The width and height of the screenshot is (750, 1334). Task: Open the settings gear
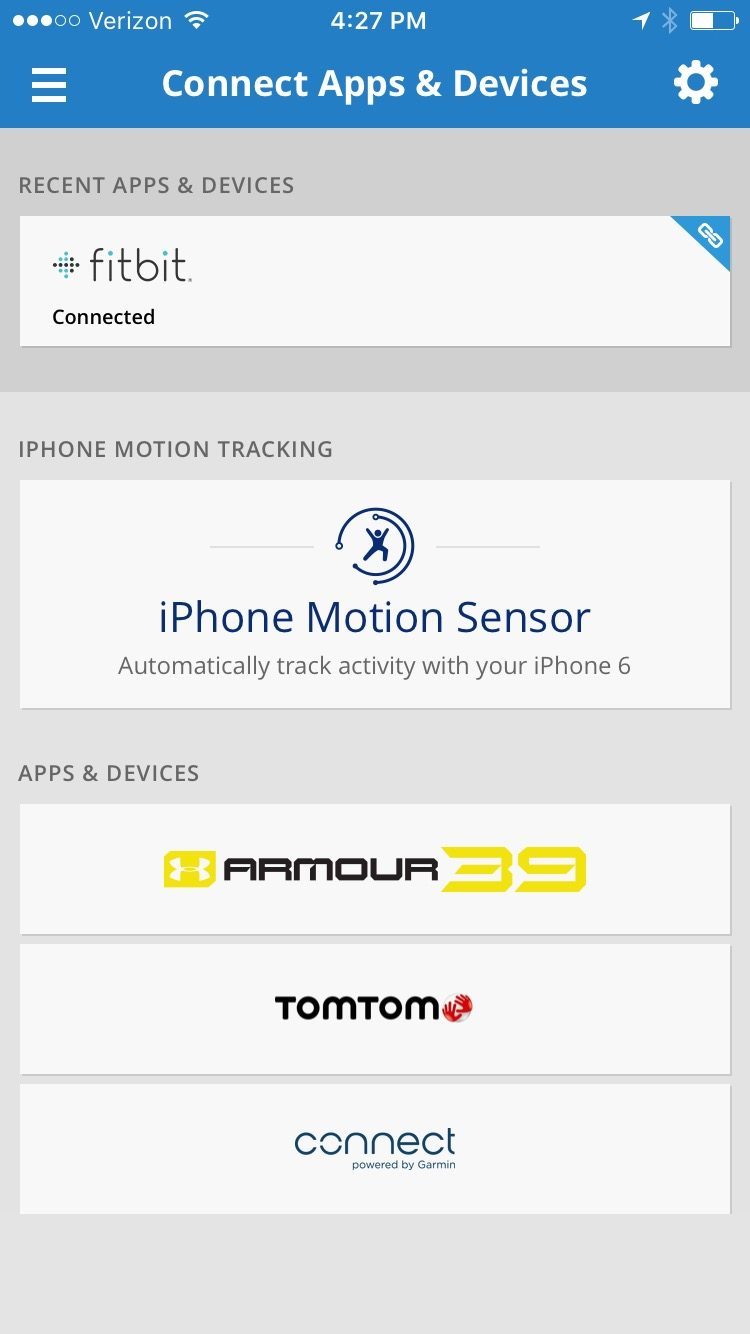click(x=695, y=83)
